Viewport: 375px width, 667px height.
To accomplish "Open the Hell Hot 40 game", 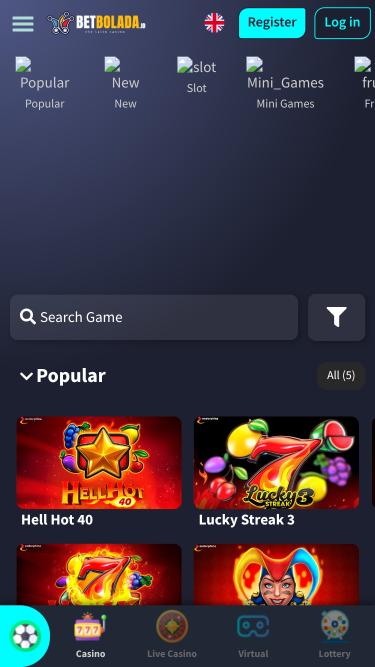I will [99, 472].
